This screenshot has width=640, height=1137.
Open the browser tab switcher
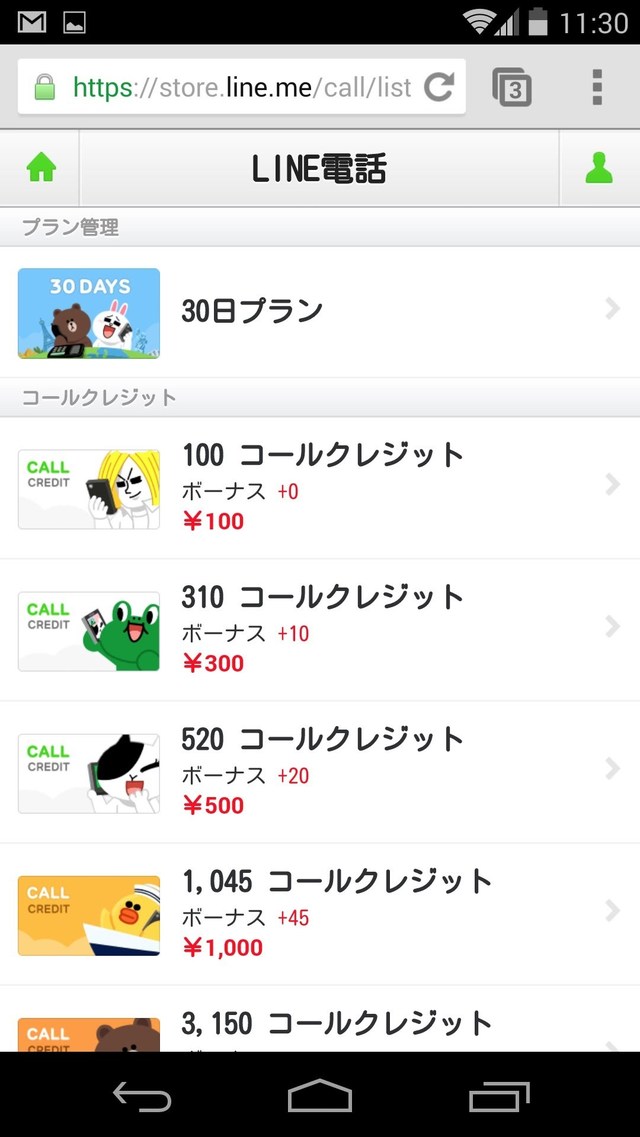click(x=512, y=87)
